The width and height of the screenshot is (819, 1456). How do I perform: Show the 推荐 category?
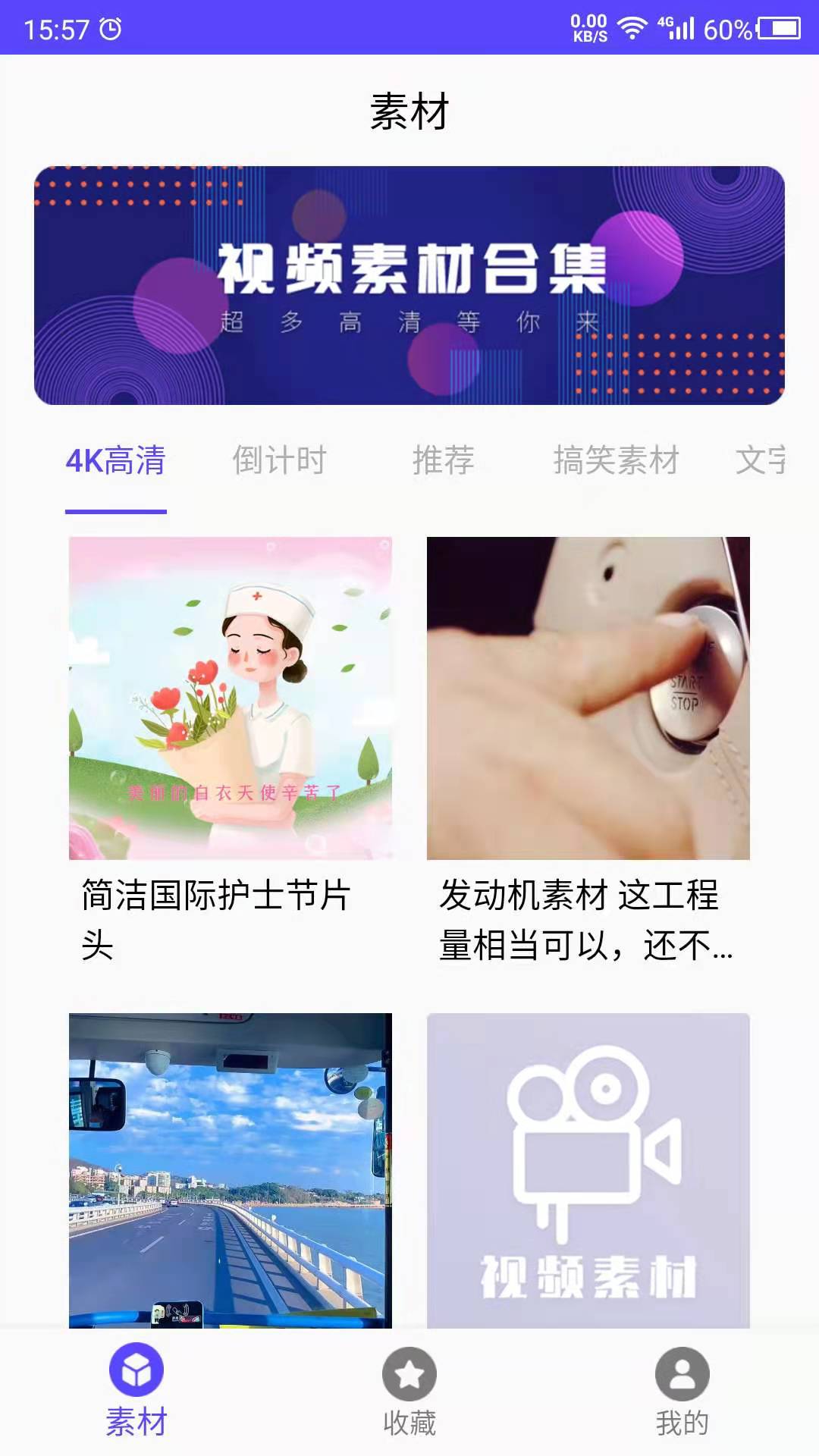(x=444, y=460)
